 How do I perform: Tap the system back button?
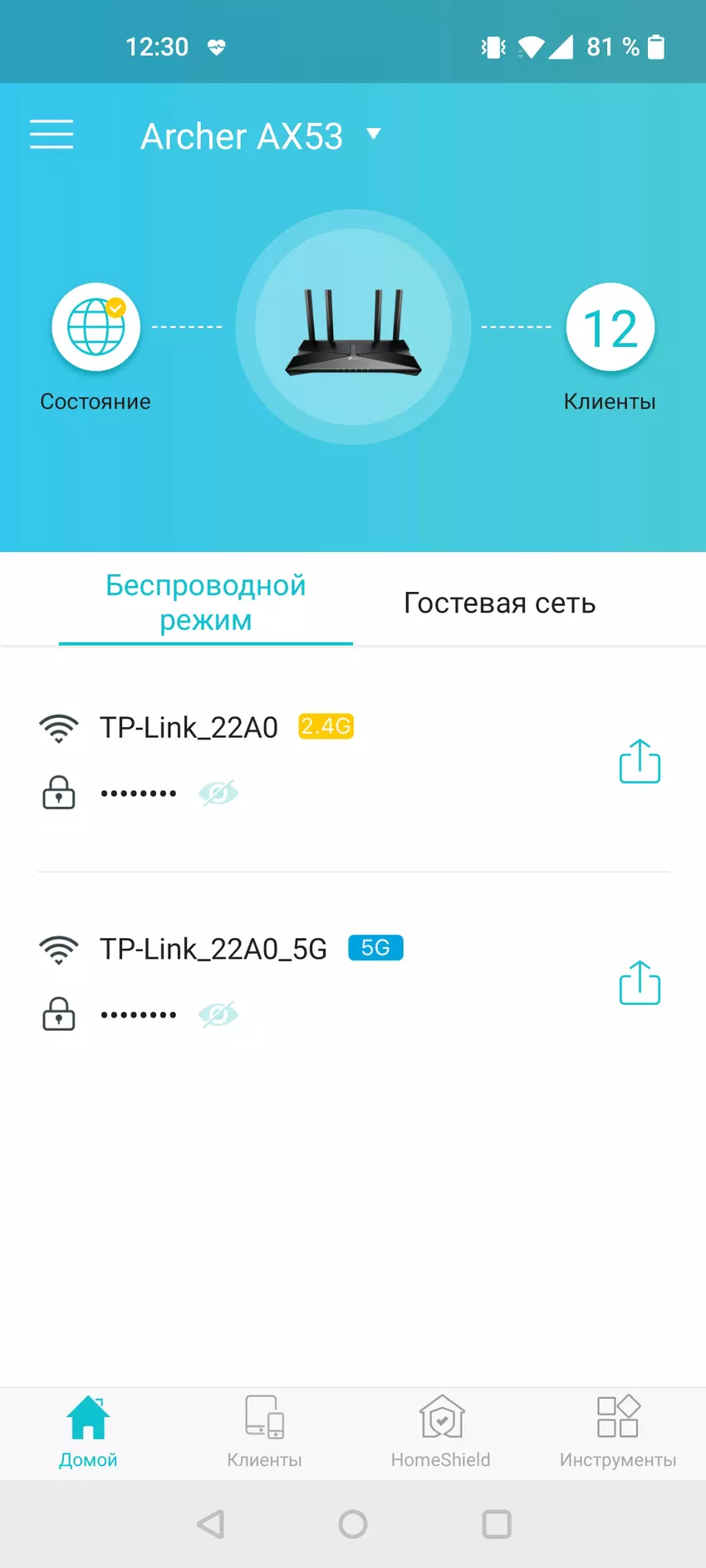pyautogui.click(x=211, y=1524)
